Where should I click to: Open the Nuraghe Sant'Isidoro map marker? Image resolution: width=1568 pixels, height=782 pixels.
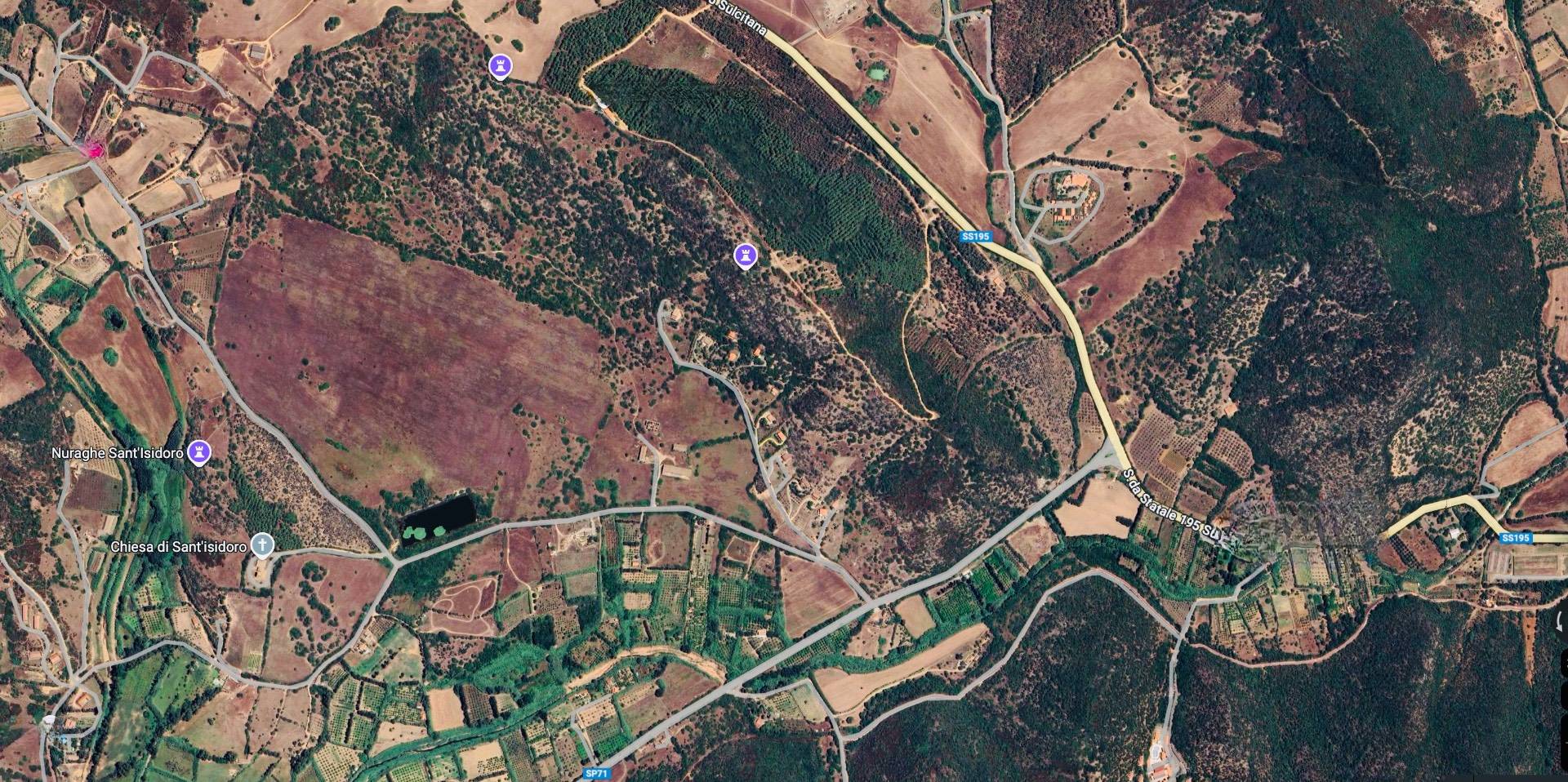coord(198,451)
